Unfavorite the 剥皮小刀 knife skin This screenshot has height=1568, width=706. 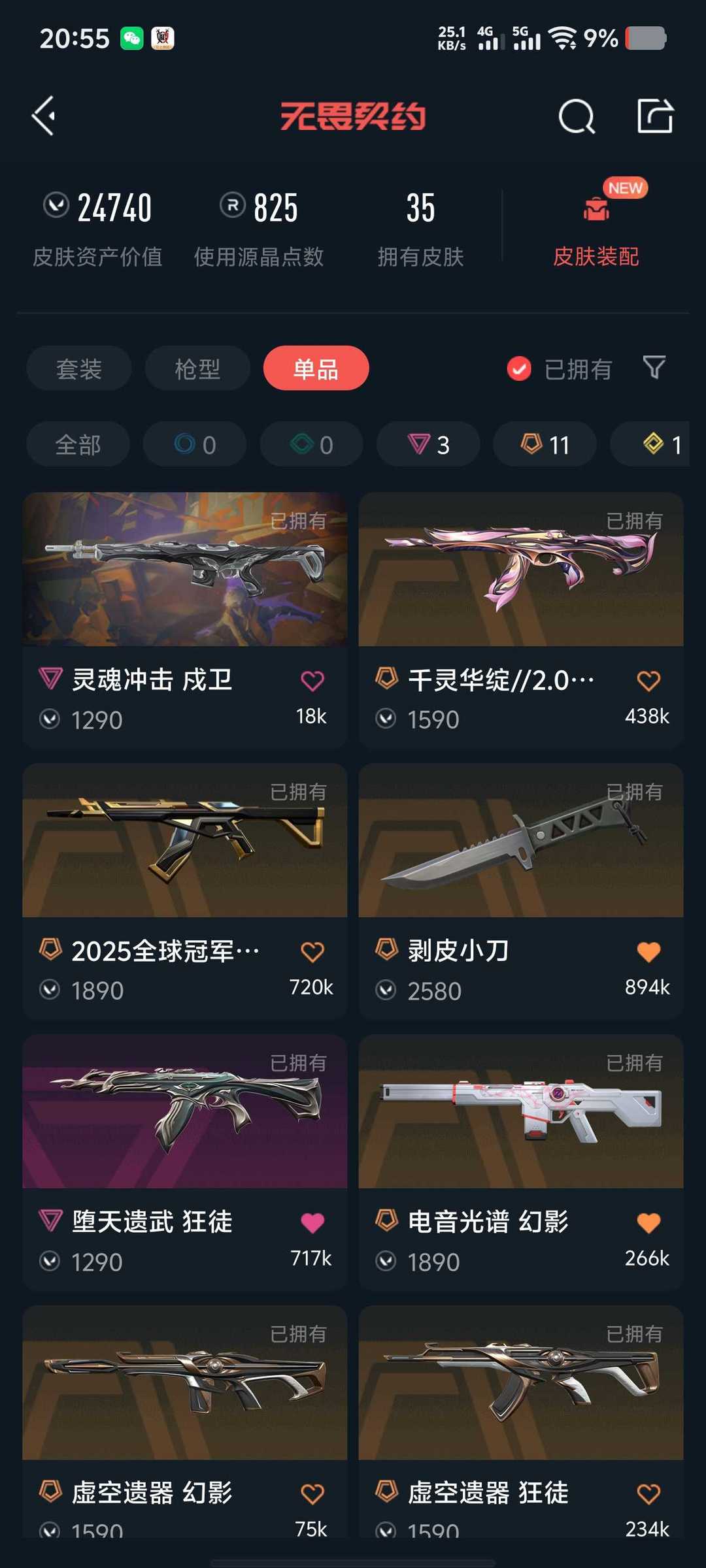648,952
